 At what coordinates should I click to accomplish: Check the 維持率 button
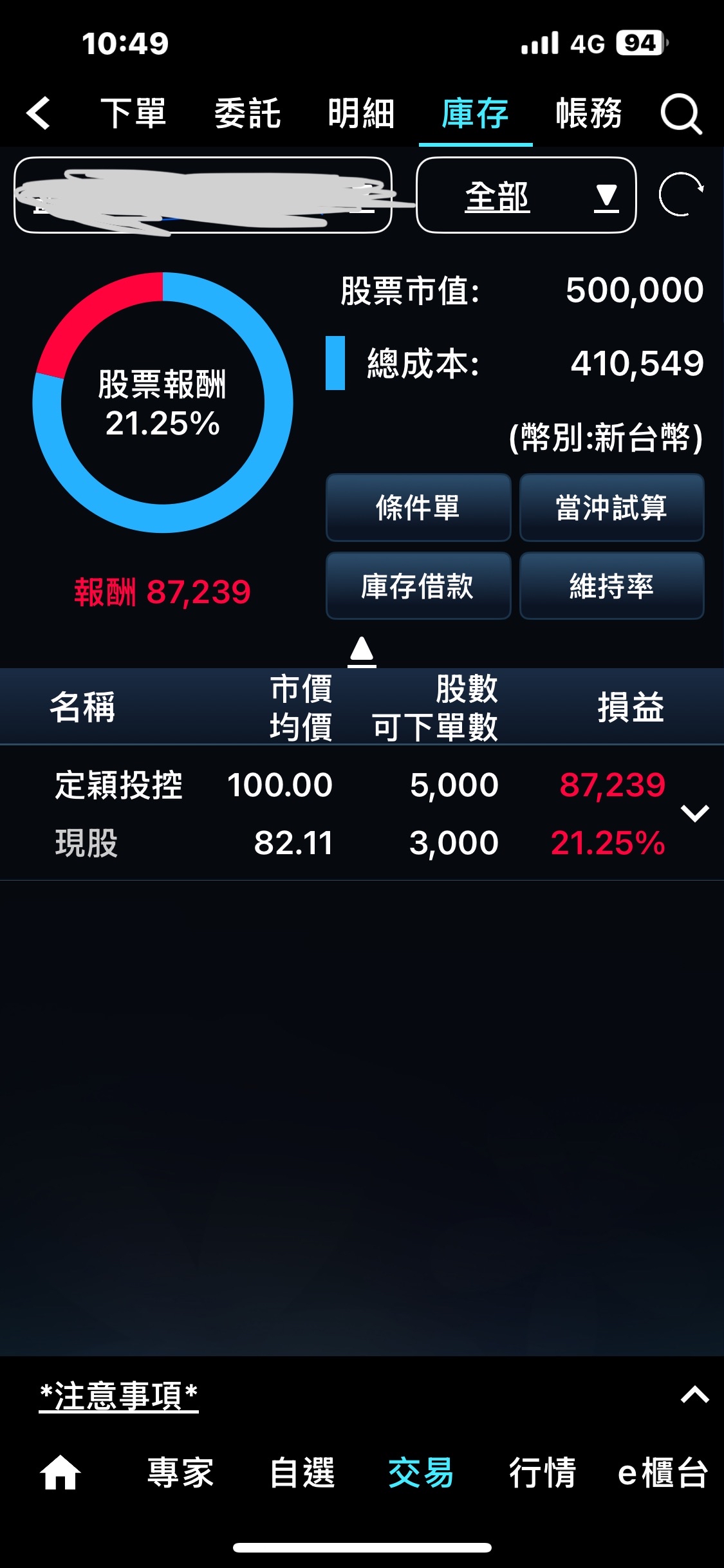pos(611,586)
